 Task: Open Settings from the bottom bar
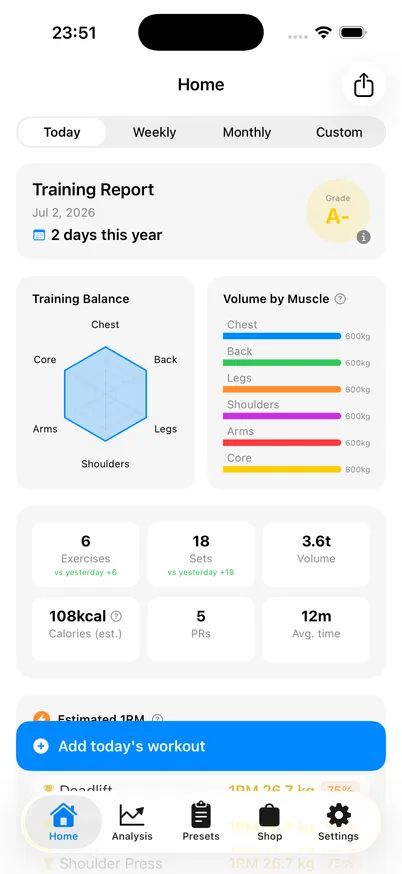click(338, 822)
